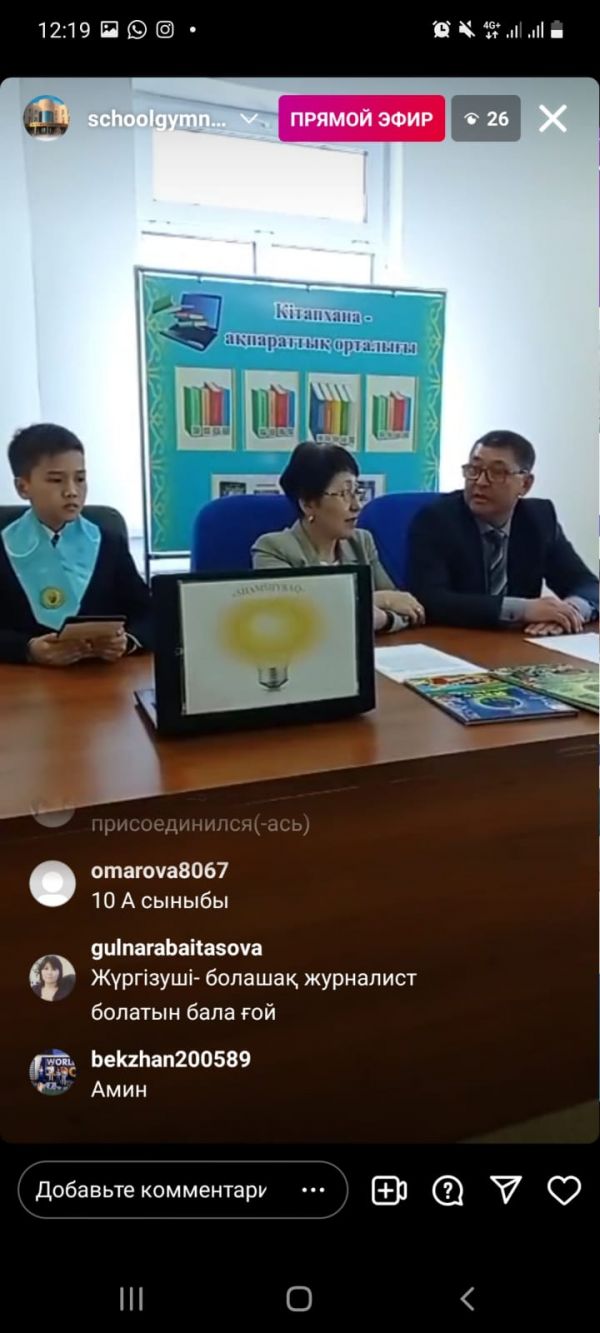
Task: Go back using system navigation
Action: click(466, 1299)
